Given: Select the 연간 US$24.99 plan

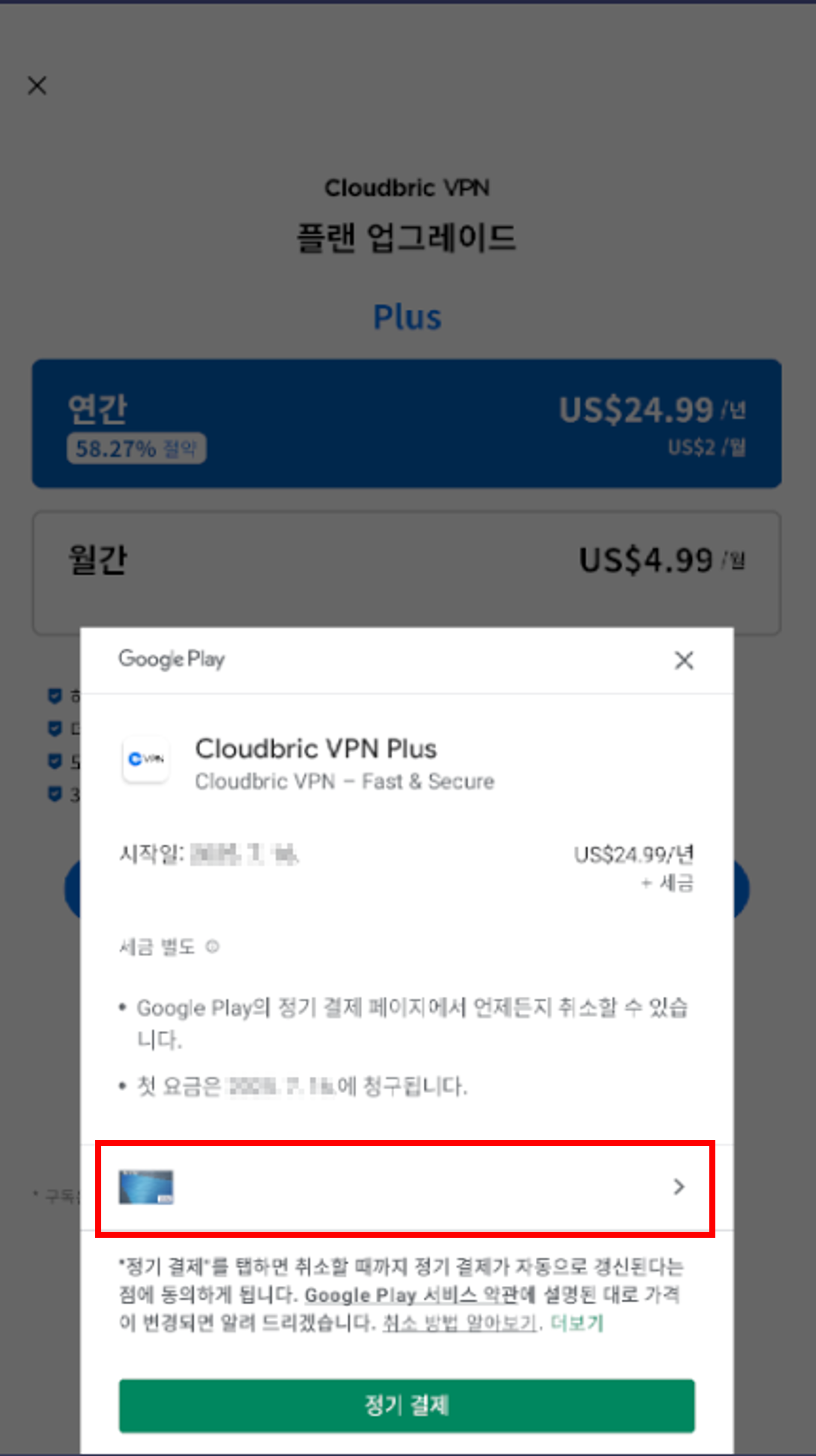Looking at the screenshot, I should pos(406,423).
